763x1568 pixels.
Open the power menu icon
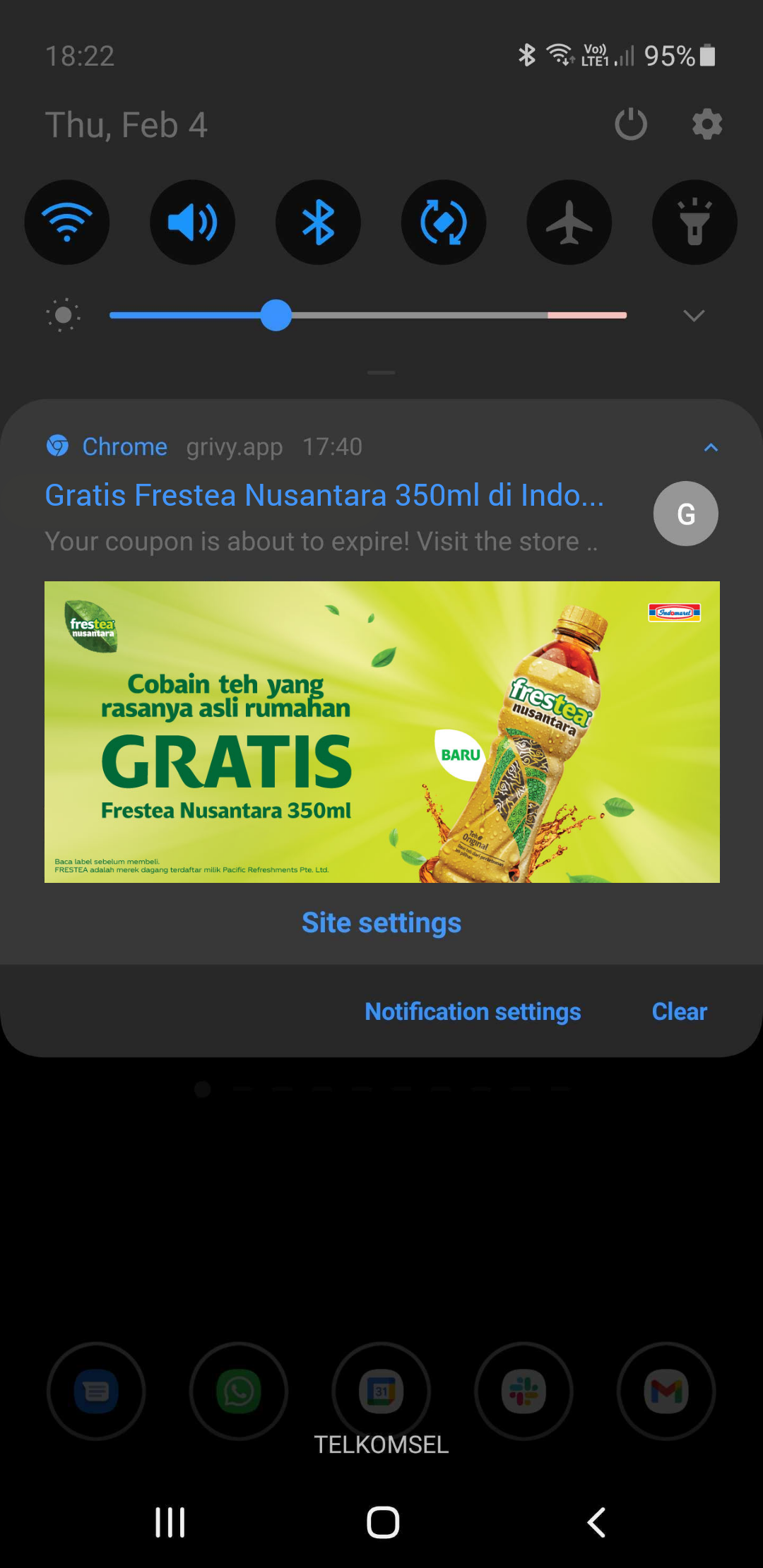pyautogui.click(x=631, y=124)
